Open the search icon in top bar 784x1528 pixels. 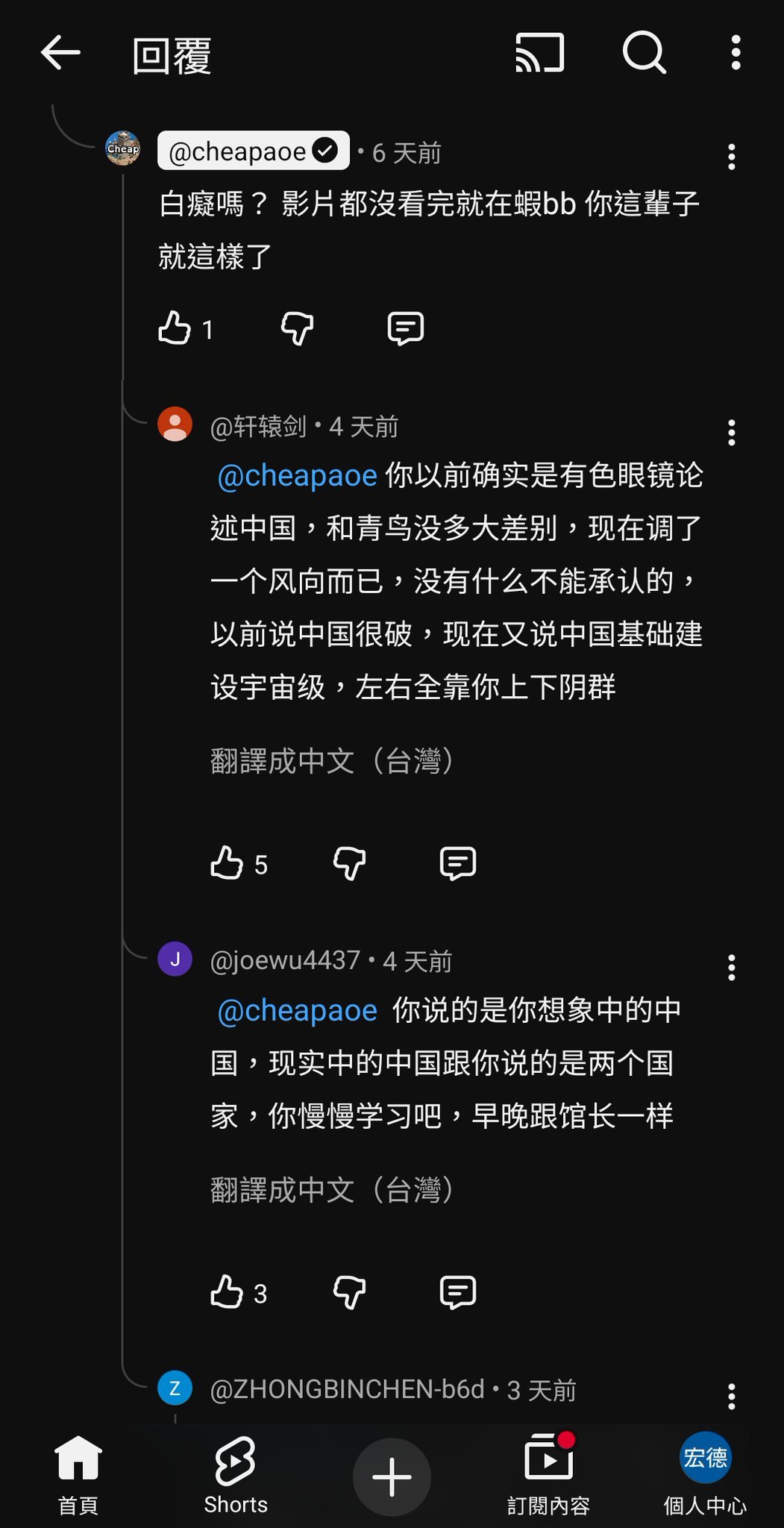coord(644,53)
